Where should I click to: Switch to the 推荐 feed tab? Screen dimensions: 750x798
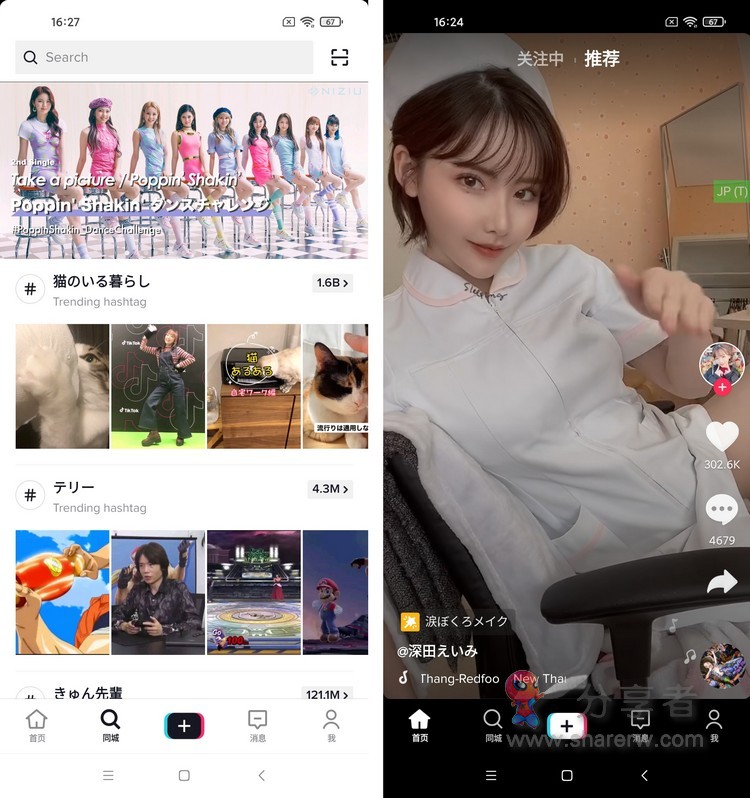click(x=602, y=59)
